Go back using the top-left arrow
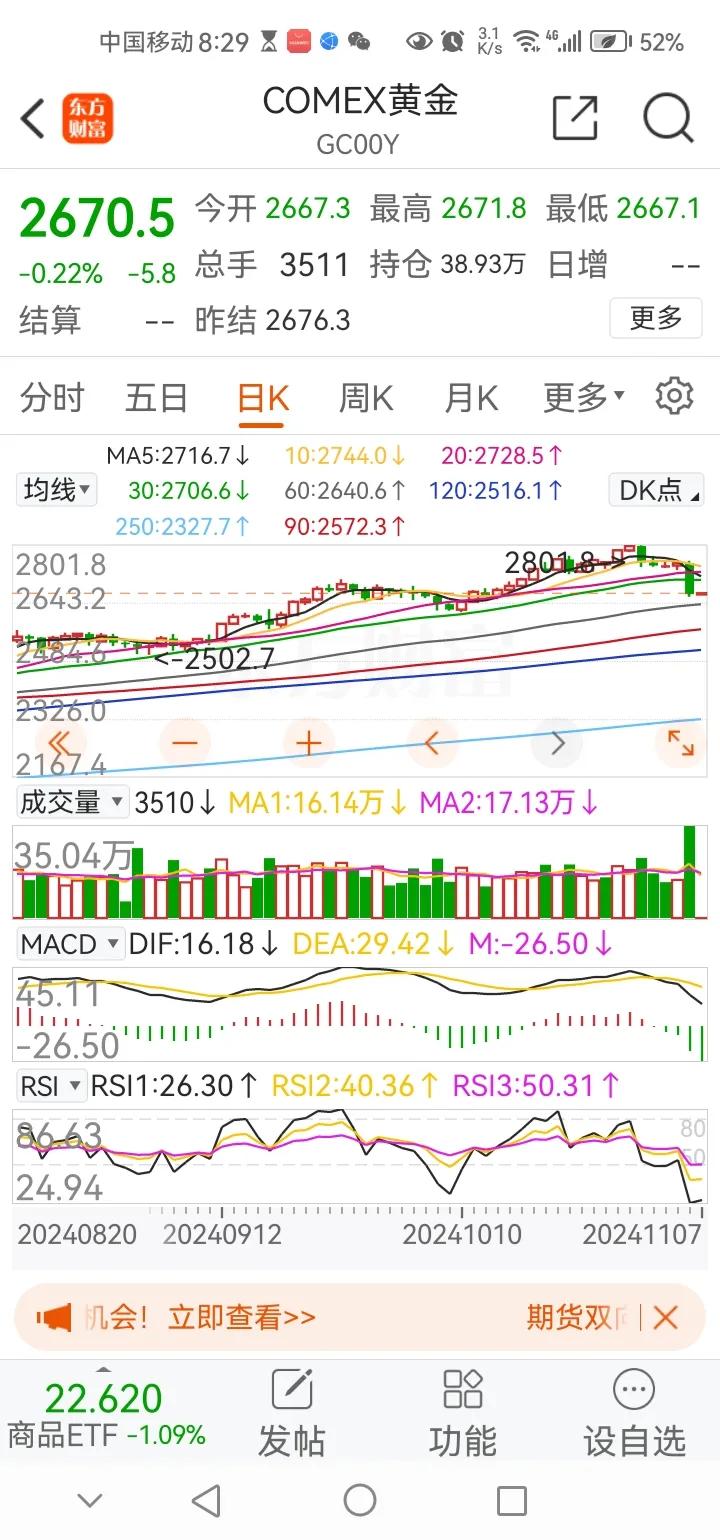 click(x=33, y=120)
